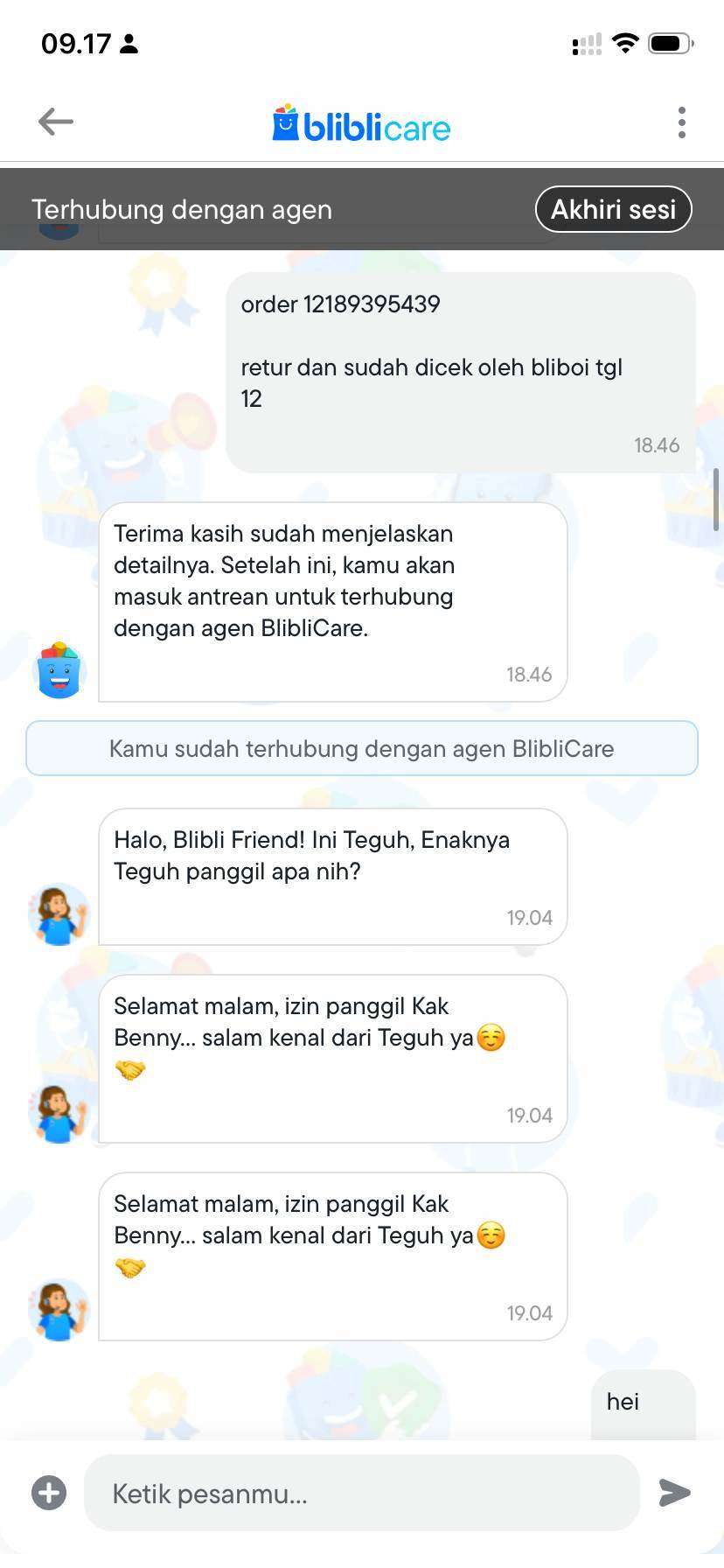The width and height of the screenshot is (724, 1568).
Task: Tap the plus attachment icon
Action: point(49,1493)
